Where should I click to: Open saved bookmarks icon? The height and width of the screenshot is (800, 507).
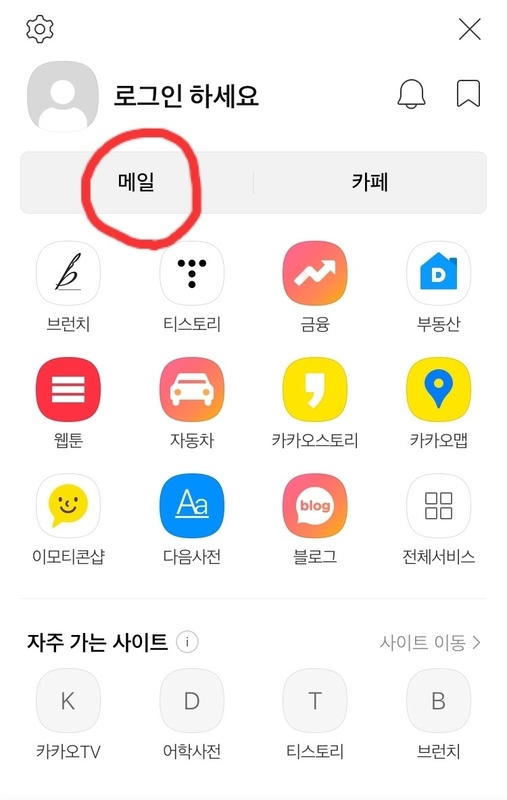tap(468, 93)
